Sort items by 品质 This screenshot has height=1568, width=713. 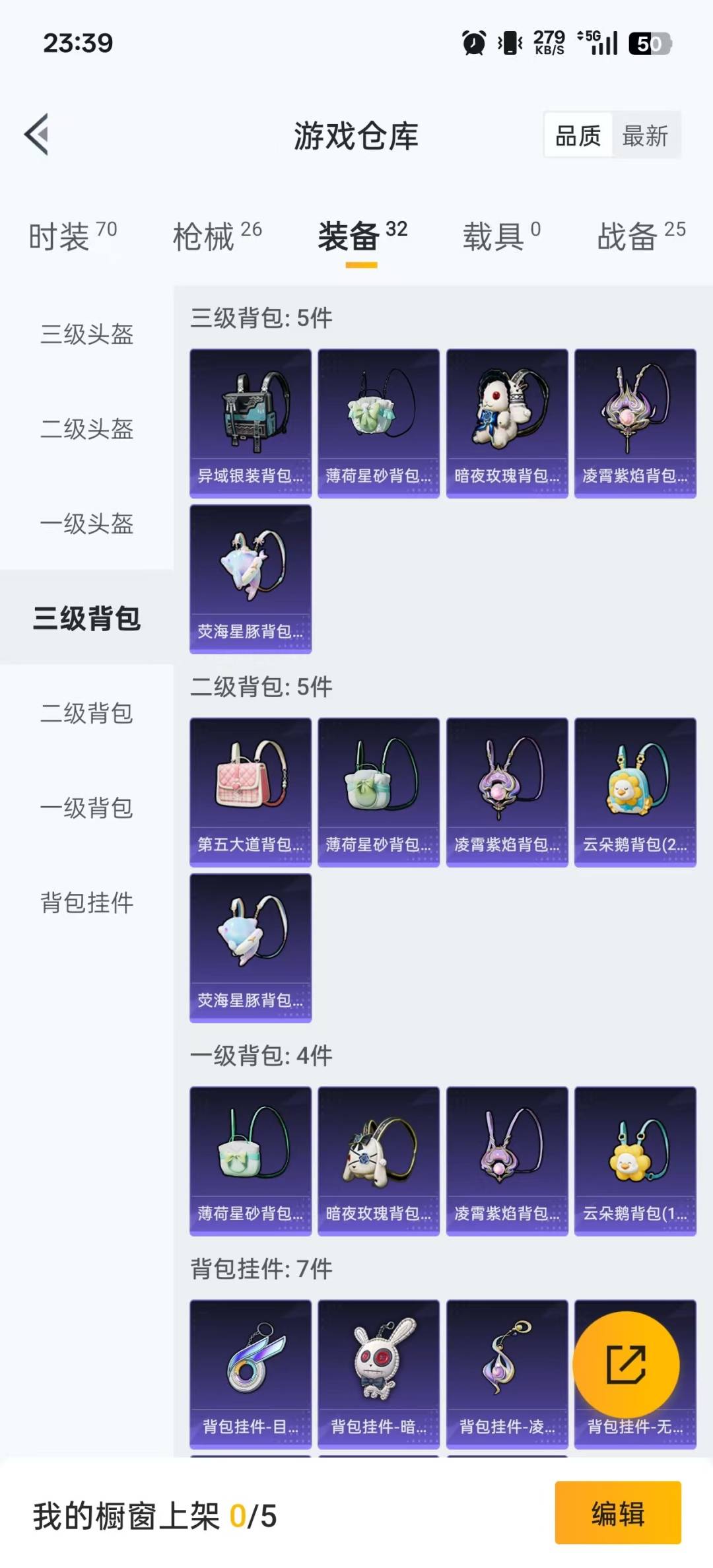click(578, 136)
